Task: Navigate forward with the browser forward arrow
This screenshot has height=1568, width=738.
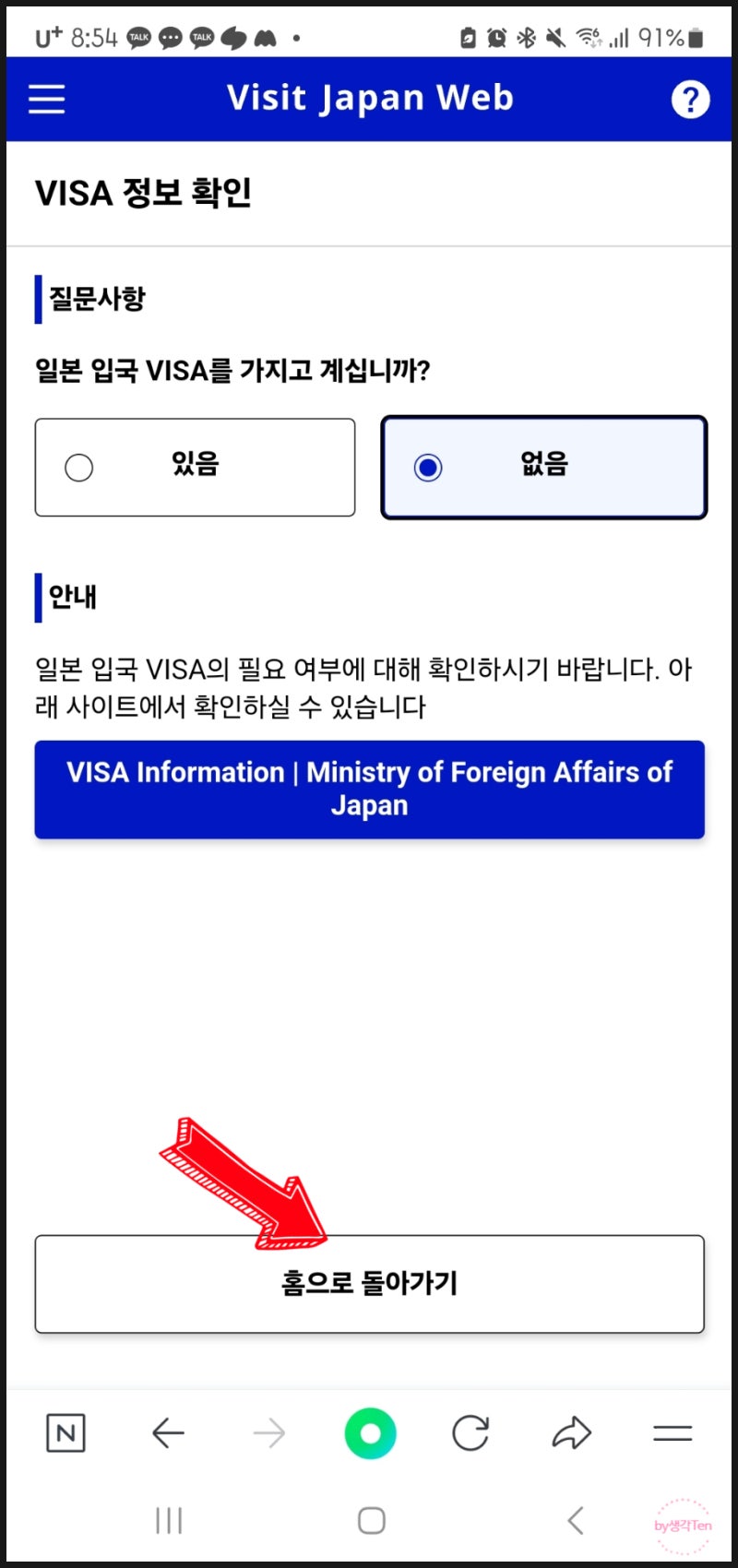Action: coord(268,1432)
